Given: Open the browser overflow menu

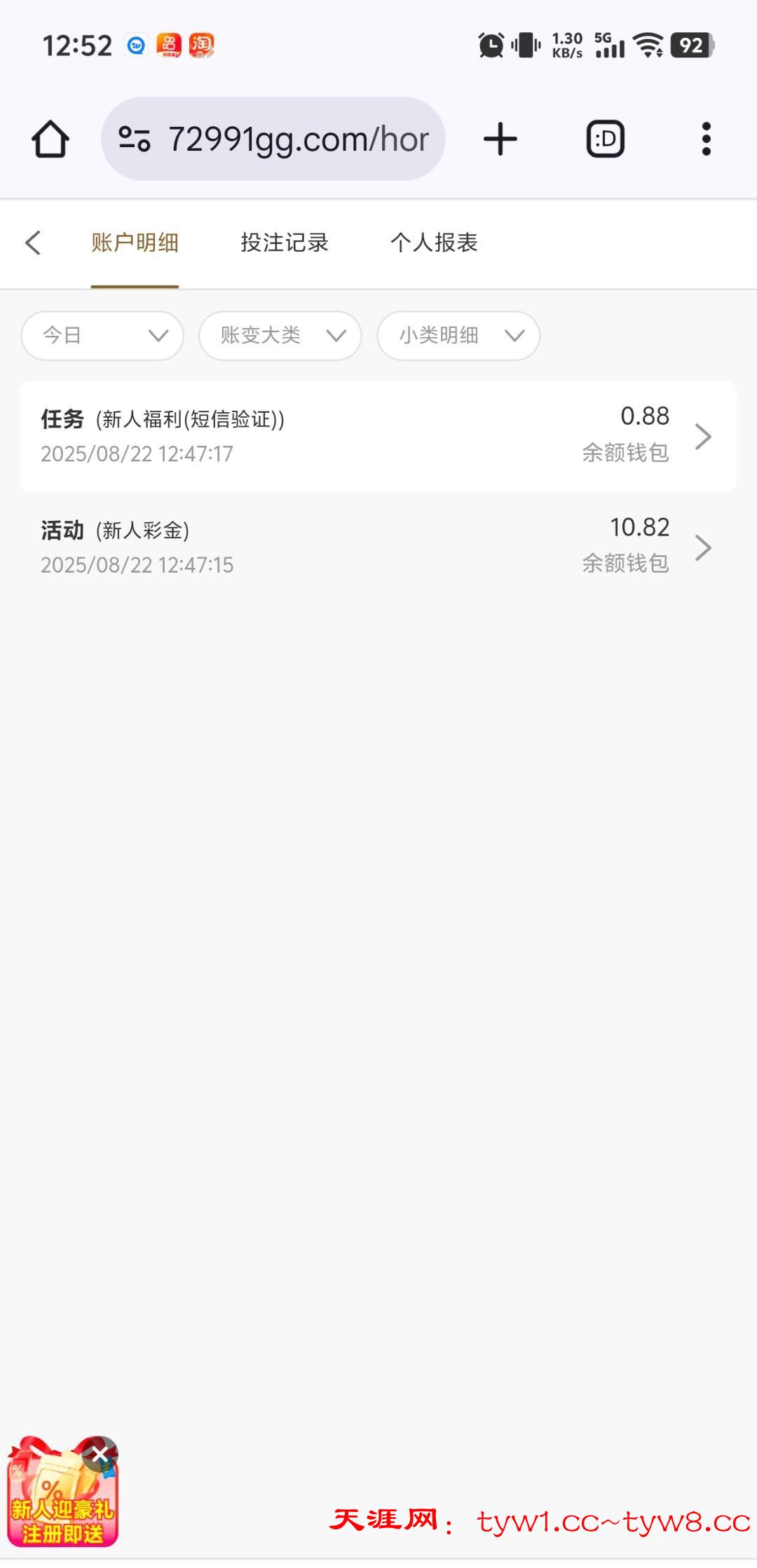Looking at the screenshot, I should [x=706, y=139].
